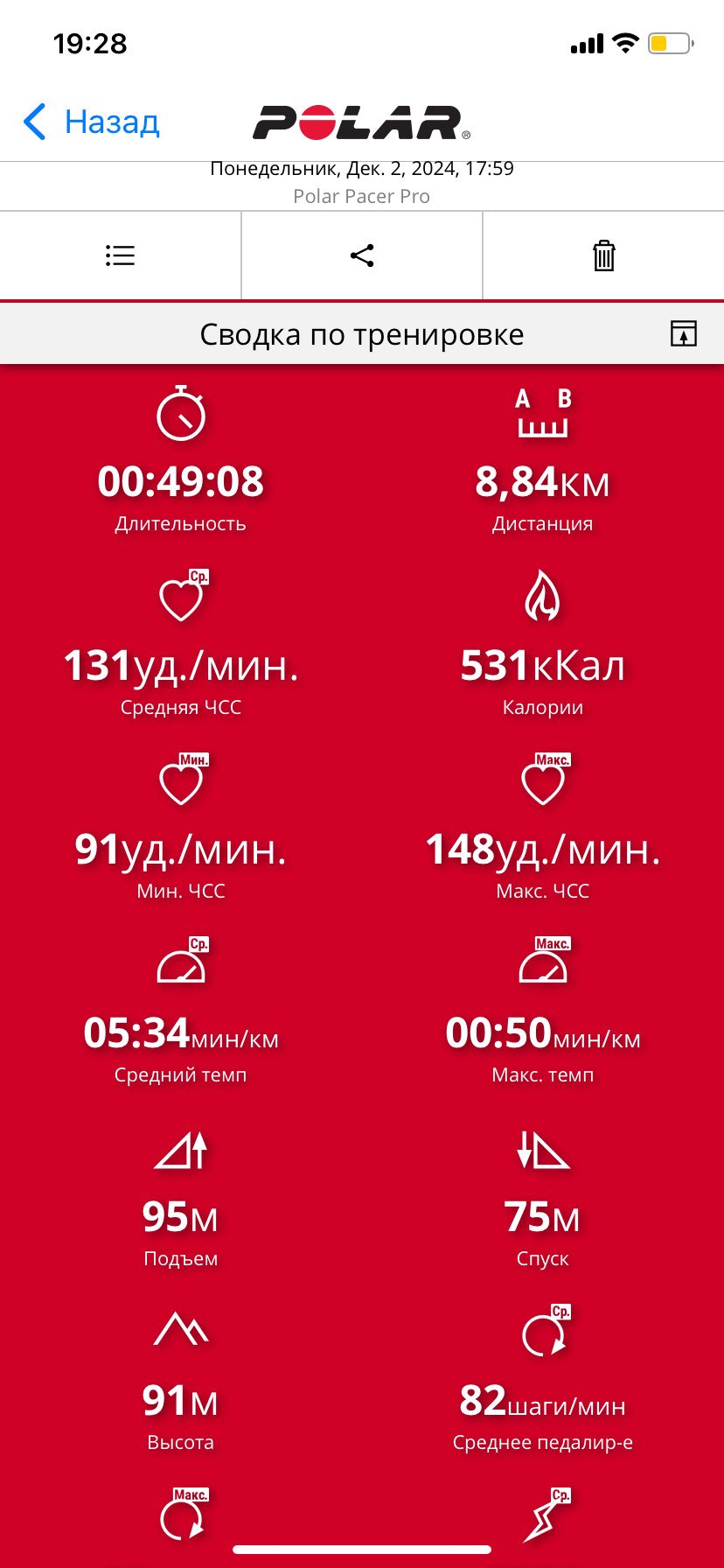
Task: Collapse the Сводка по тренировке section
Action: 684,333
